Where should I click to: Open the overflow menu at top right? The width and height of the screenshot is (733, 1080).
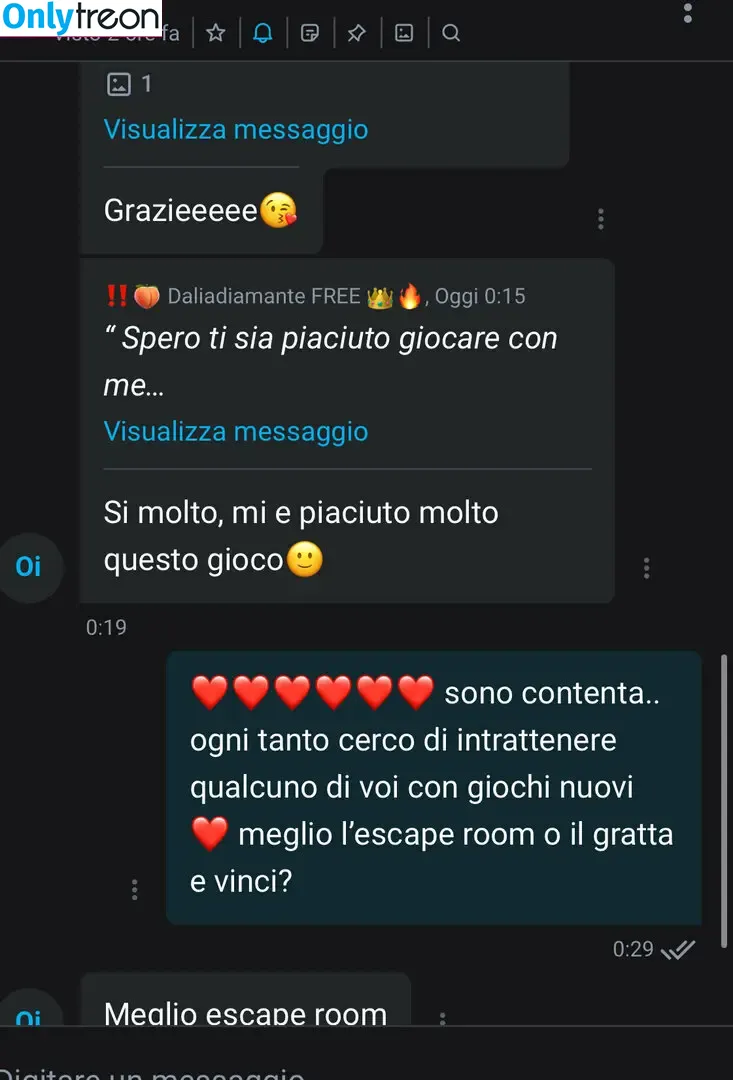(687, 13)
